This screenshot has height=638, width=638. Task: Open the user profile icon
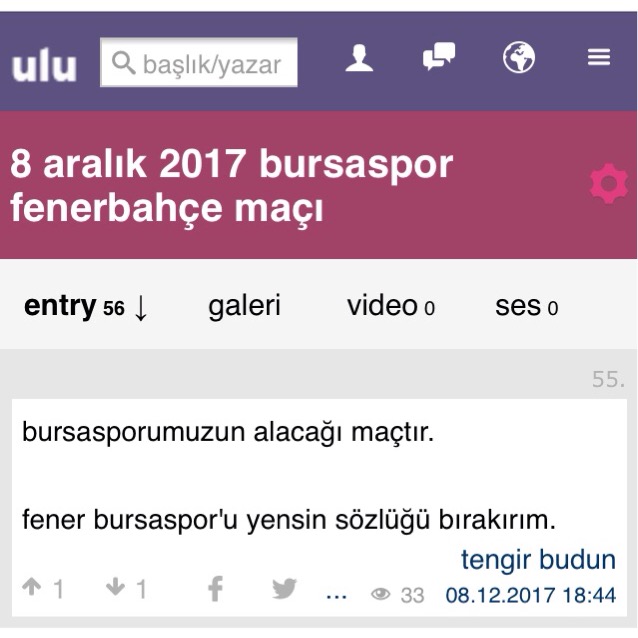(x=359, y=59)
